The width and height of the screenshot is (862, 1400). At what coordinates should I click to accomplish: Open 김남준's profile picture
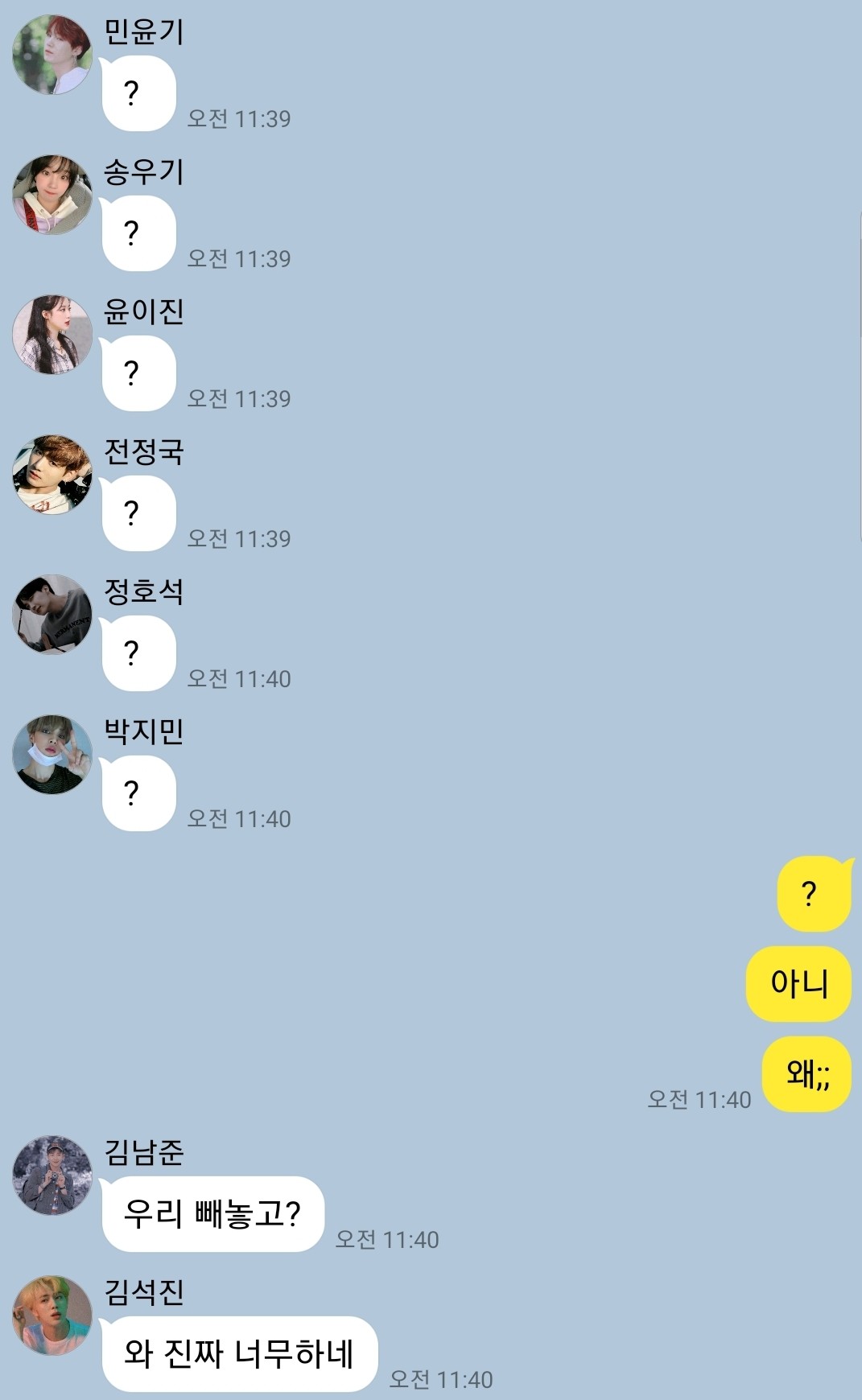coord(52,1176)
